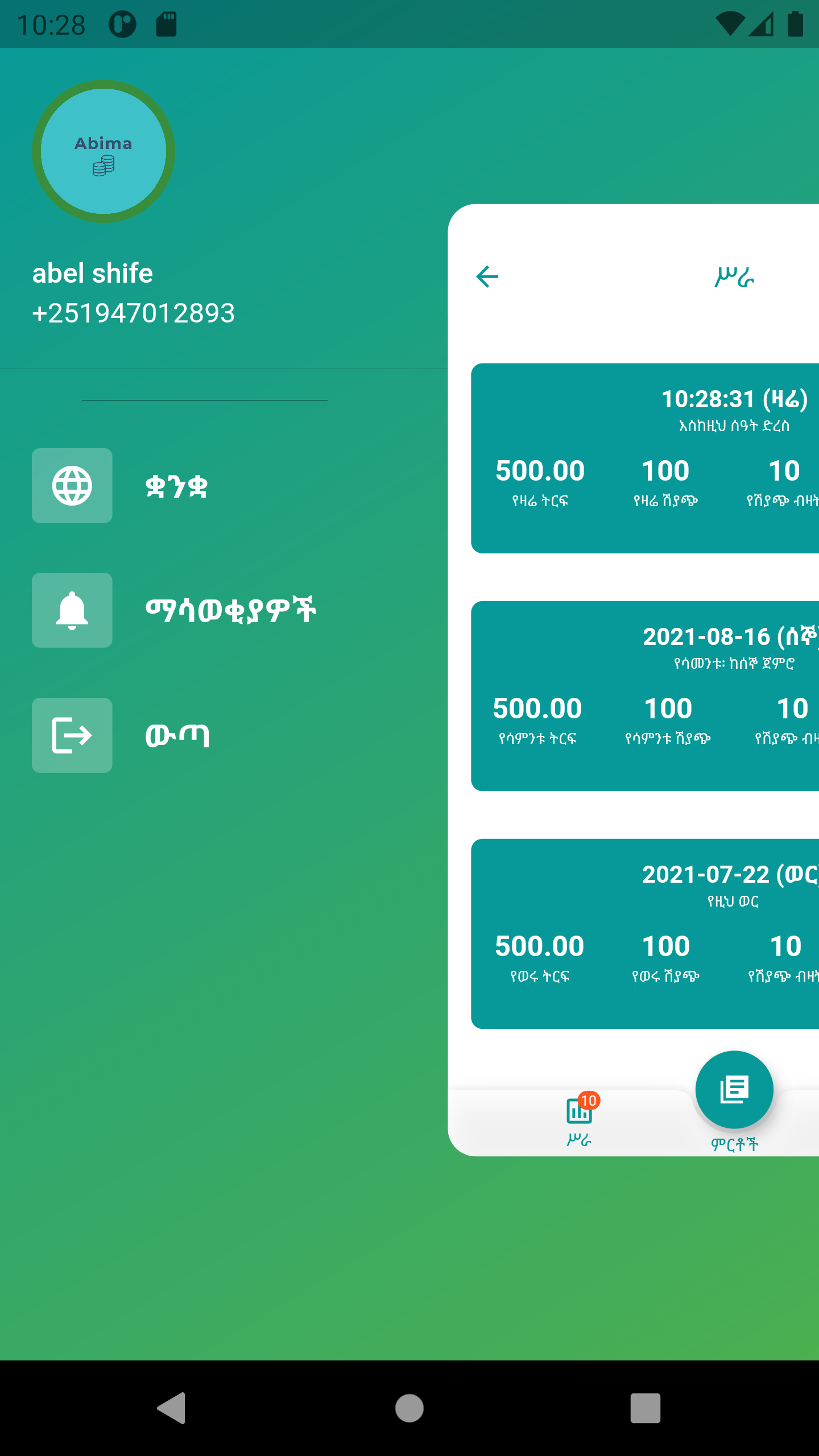Select ውጣ to log out

click(177, 735)
